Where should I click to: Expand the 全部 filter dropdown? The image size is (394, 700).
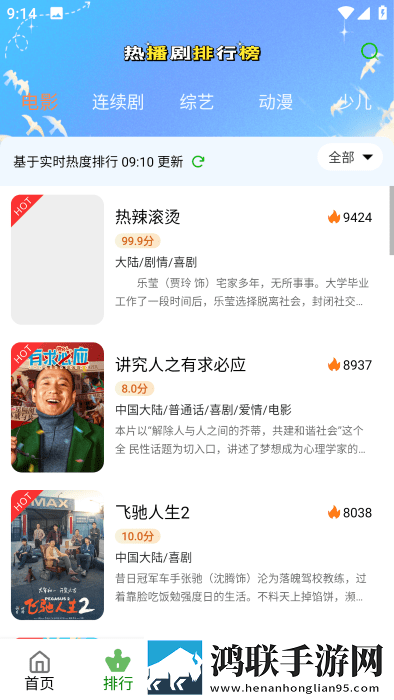(x=350, y=157)
